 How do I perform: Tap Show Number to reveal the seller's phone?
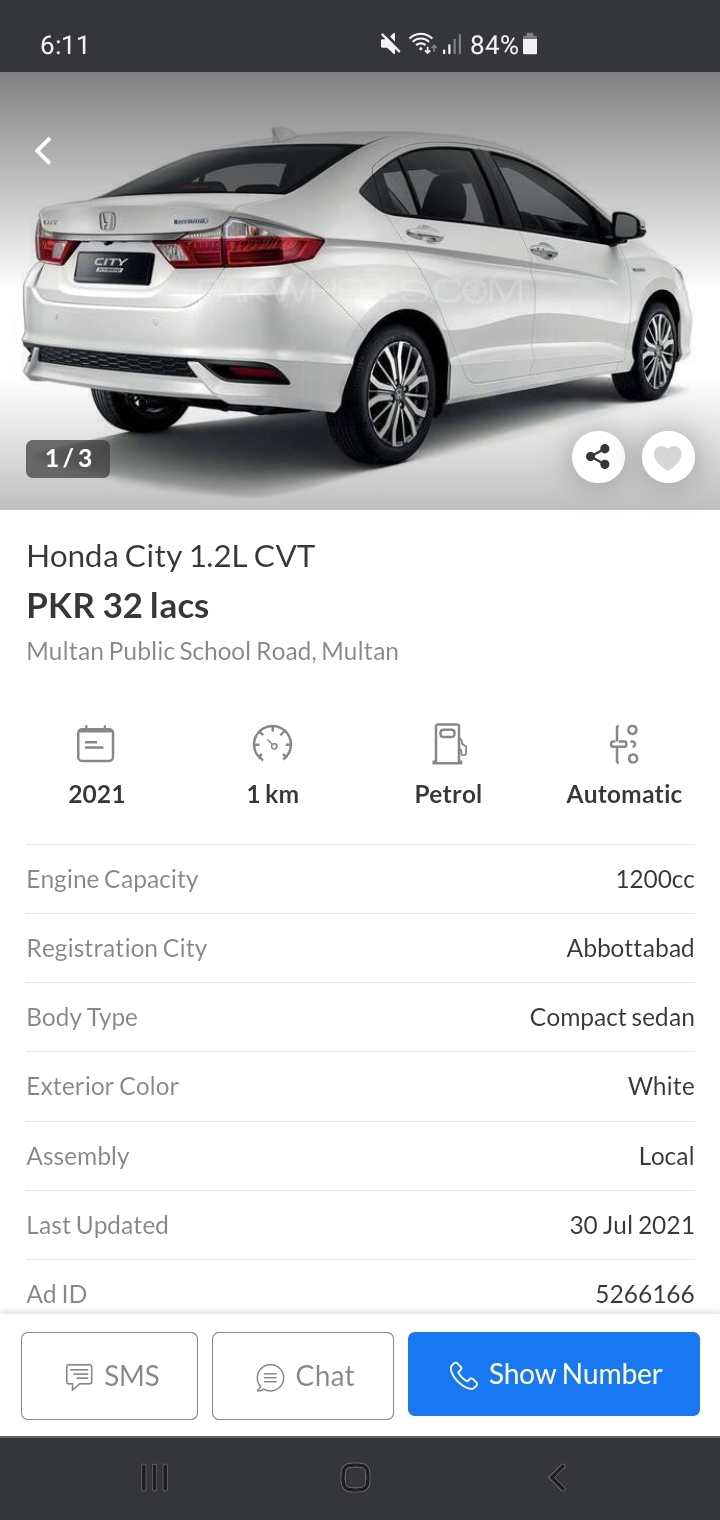point(554,1374)
